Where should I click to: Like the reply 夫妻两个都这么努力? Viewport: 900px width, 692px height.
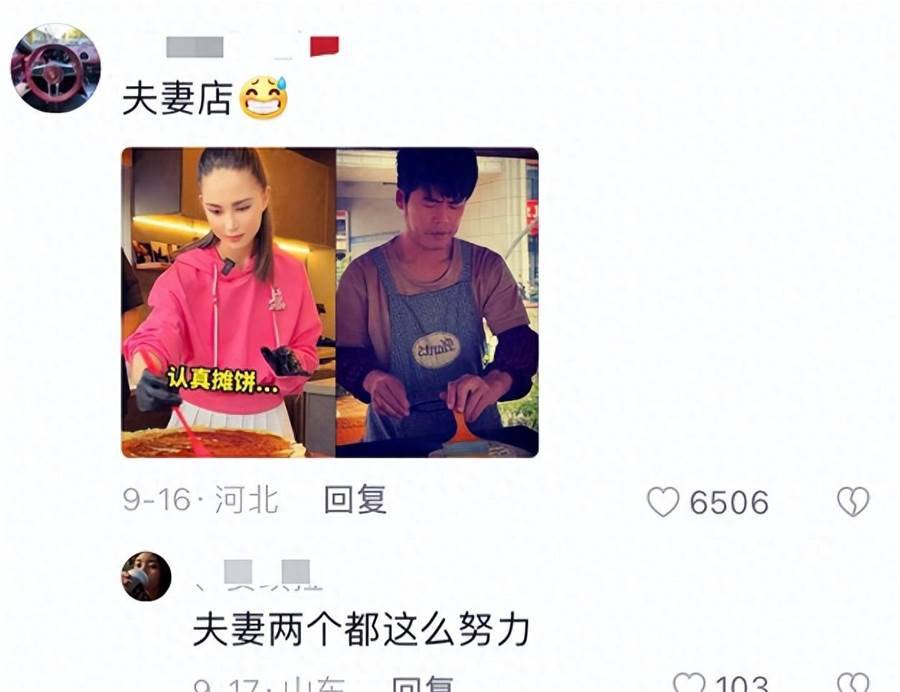point(689,684)
